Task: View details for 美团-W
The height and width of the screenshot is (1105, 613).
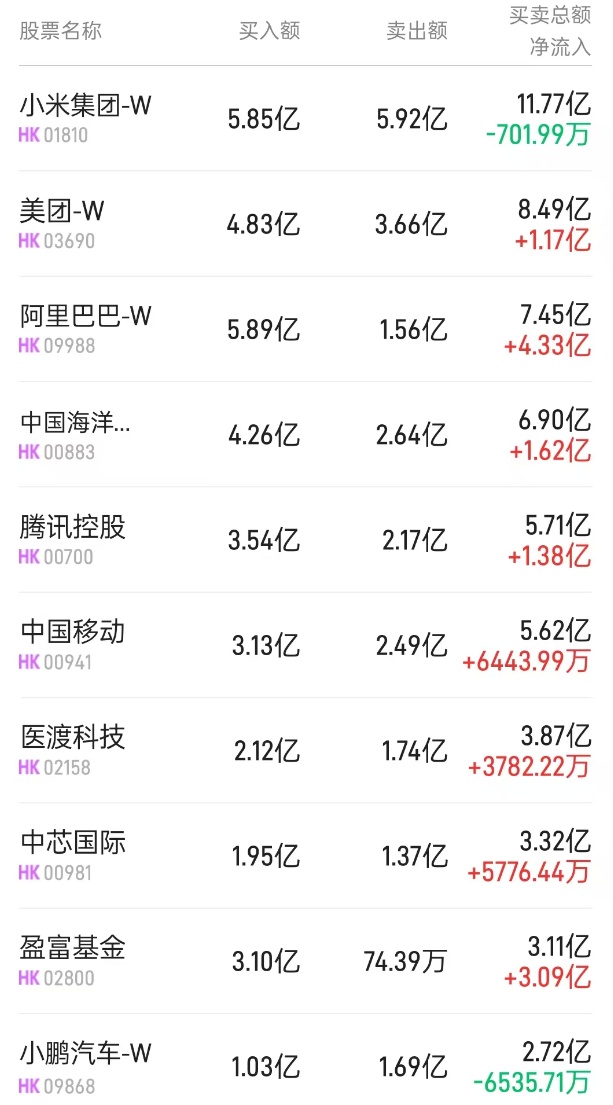Action: click(x=62, y=211)
